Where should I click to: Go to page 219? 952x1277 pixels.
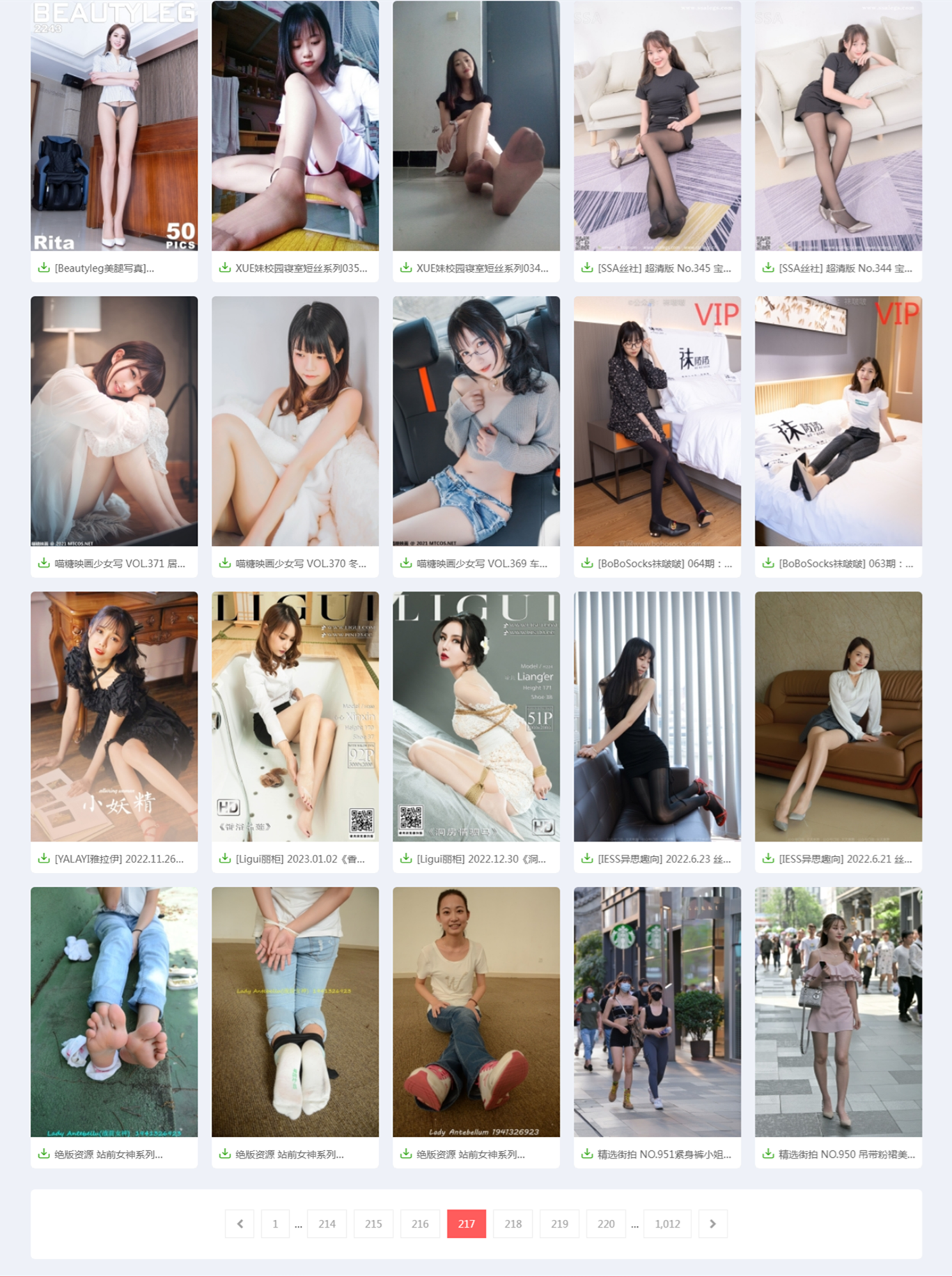point(559,1224)
